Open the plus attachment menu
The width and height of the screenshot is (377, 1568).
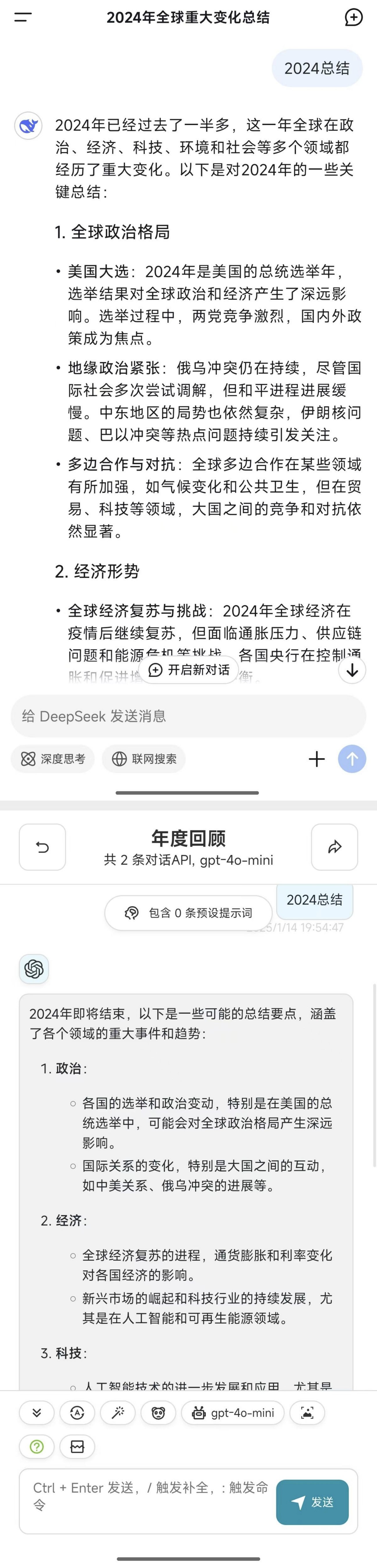[317, 759]
